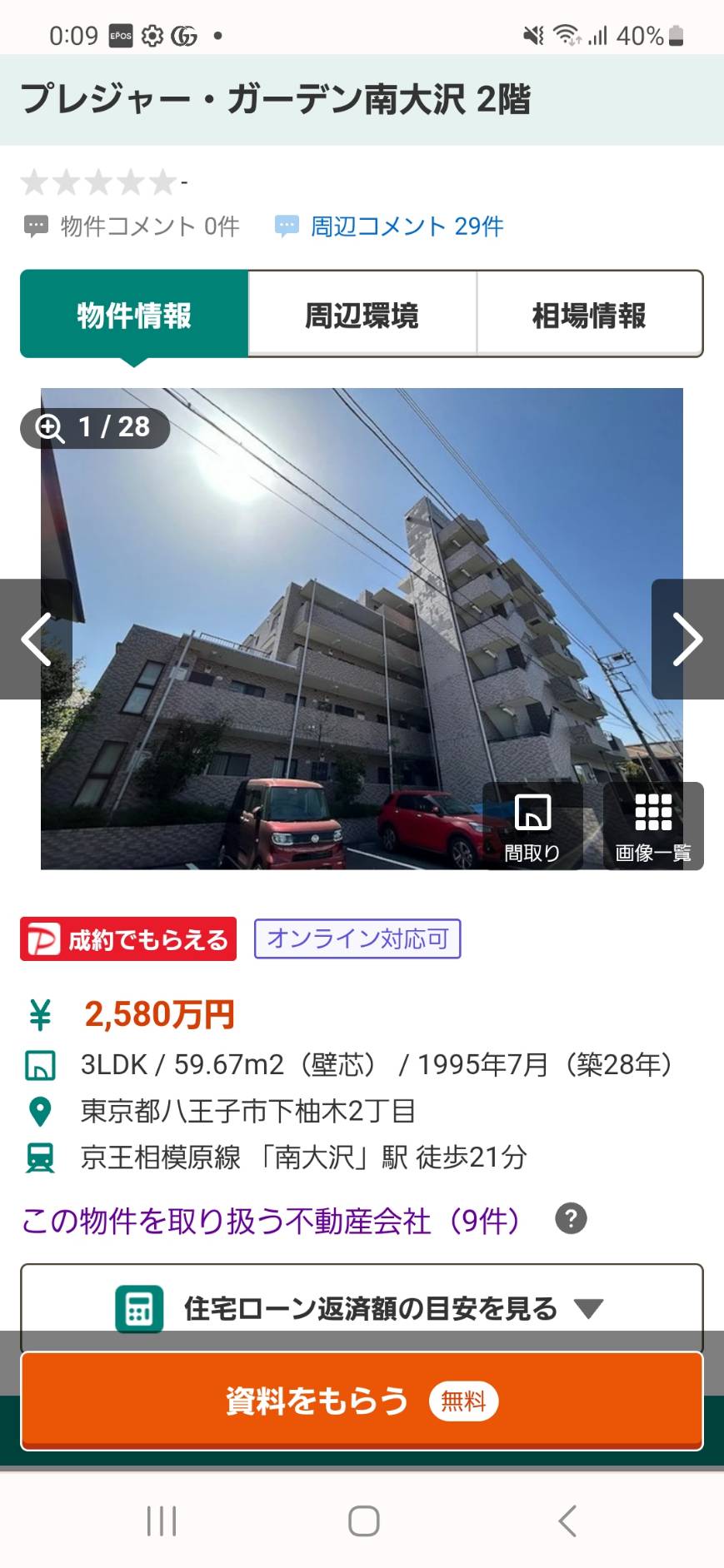The width and height of the screenshot is (724, 1568).
Task: Show the next property photo
Action: [x=687, y=639]
